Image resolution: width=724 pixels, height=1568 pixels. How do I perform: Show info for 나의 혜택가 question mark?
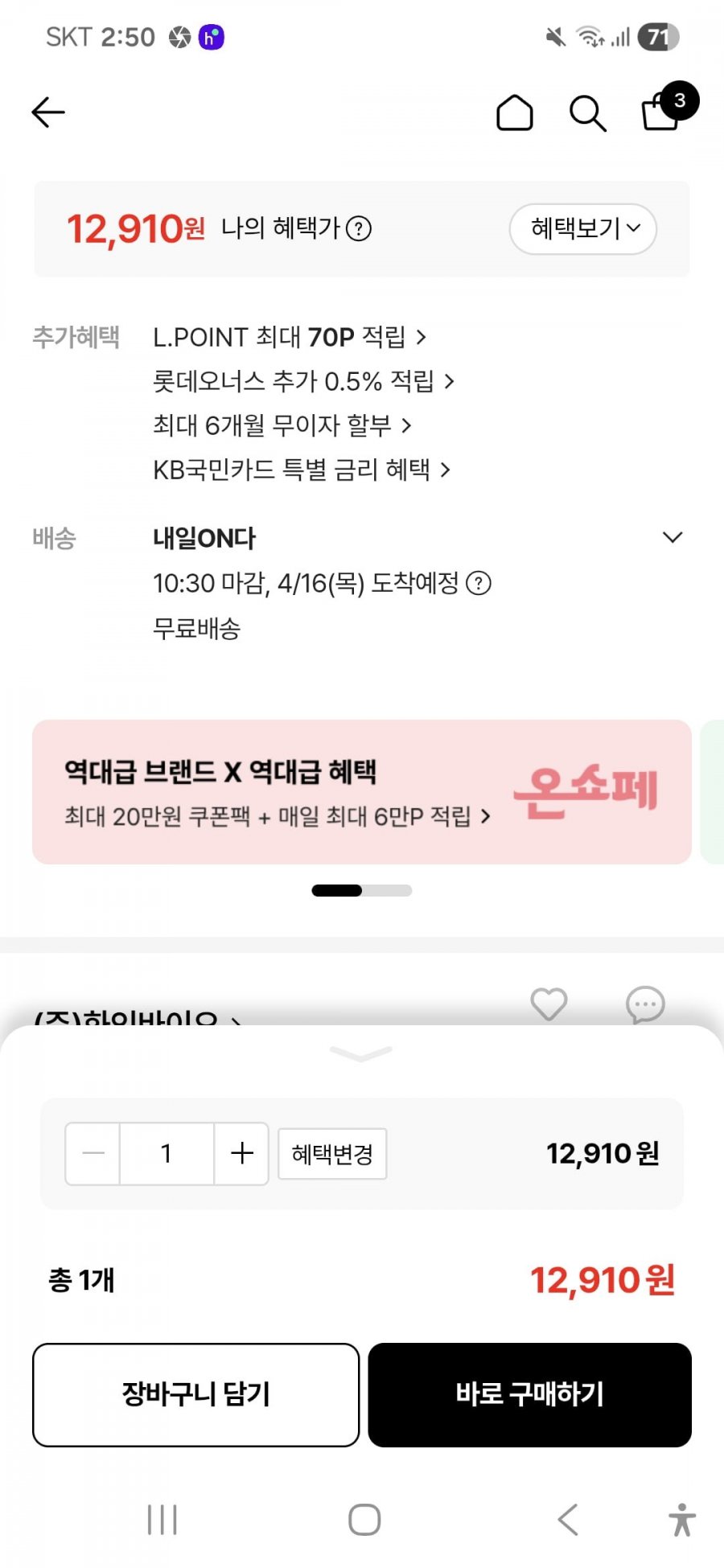coord(359,229)
